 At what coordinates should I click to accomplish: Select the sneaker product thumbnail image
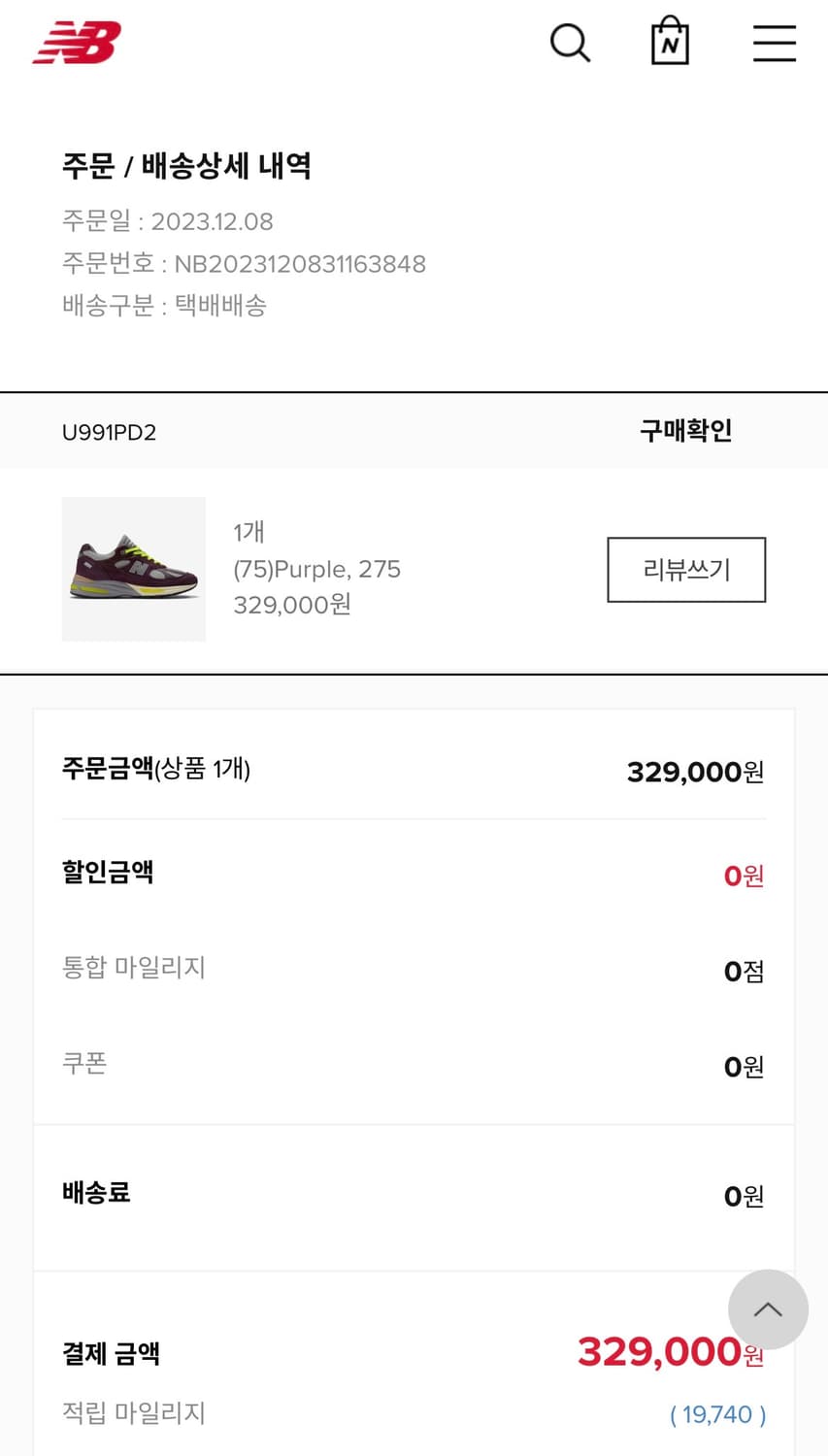pyautogui.click(x=133, y=569)
